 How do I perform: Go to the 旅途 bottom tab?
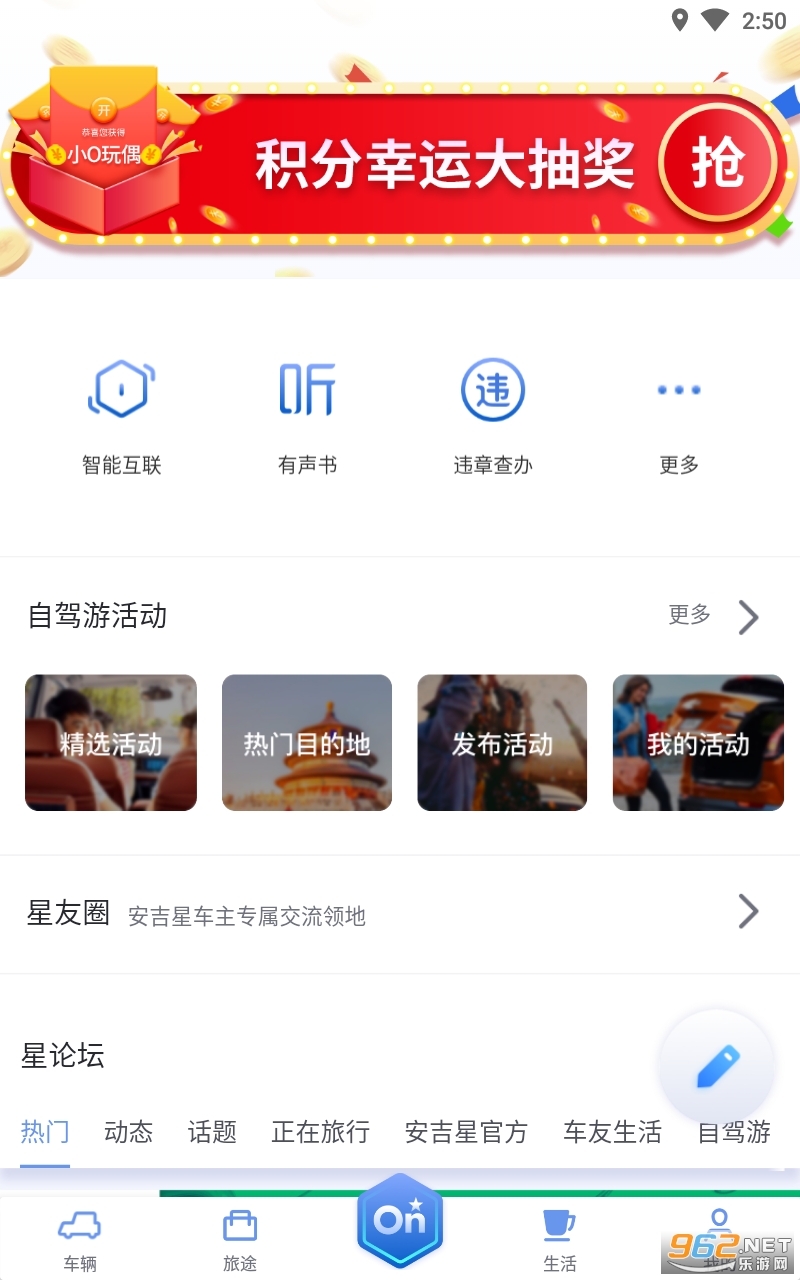point(240,1240)
